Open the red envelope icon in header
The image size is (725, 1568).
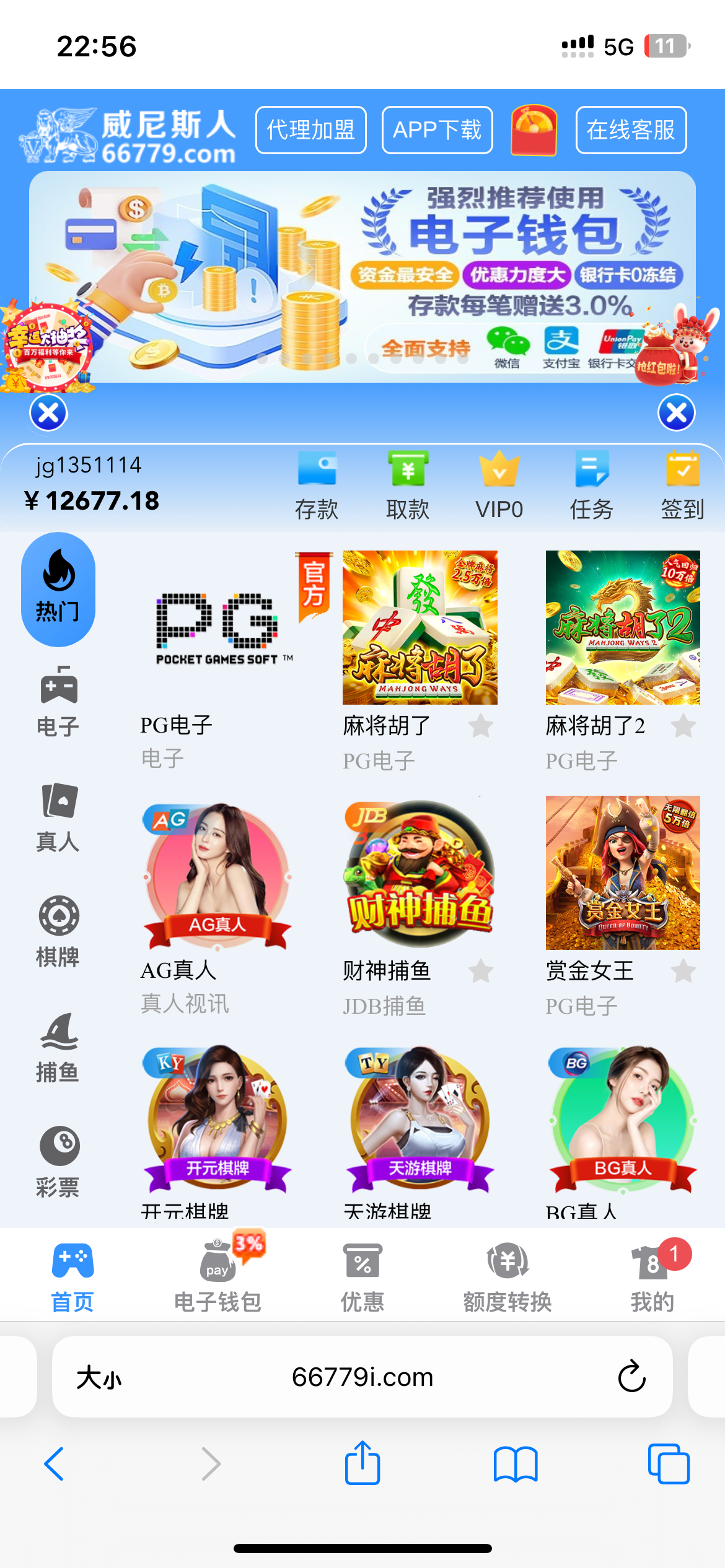pos(534,130)
